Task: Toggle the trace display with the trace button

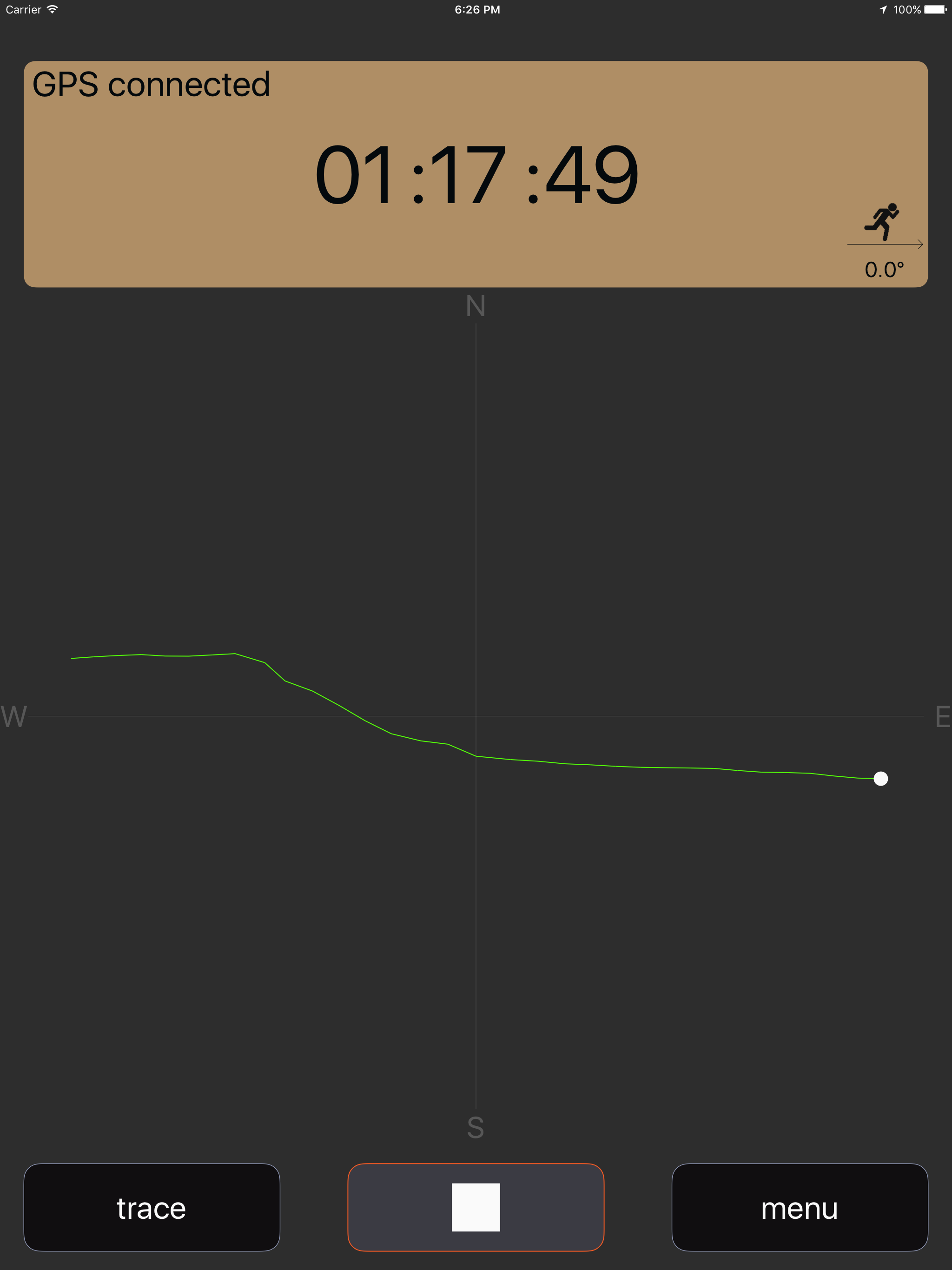Action: click(151, 1207)
